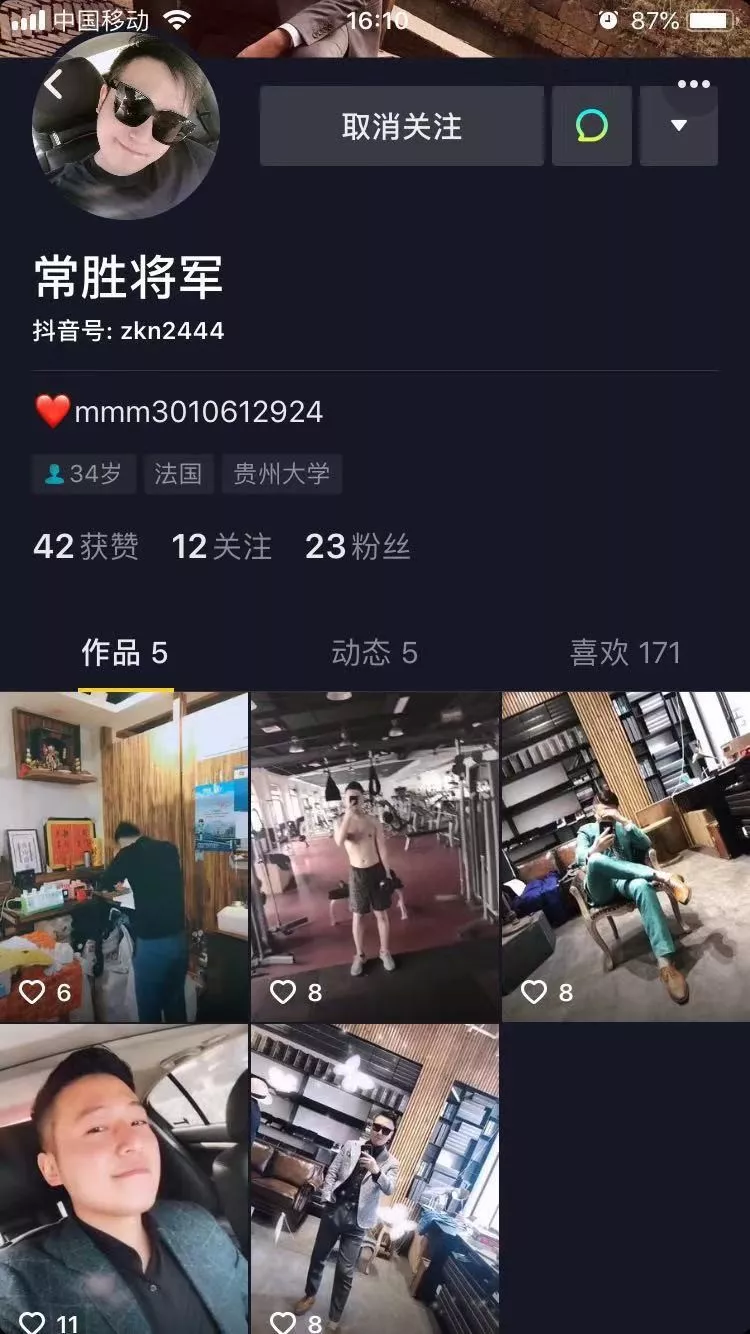Switch to the 喜欢 171 tab
This screenshot has width=750, height=1334.
625,653
